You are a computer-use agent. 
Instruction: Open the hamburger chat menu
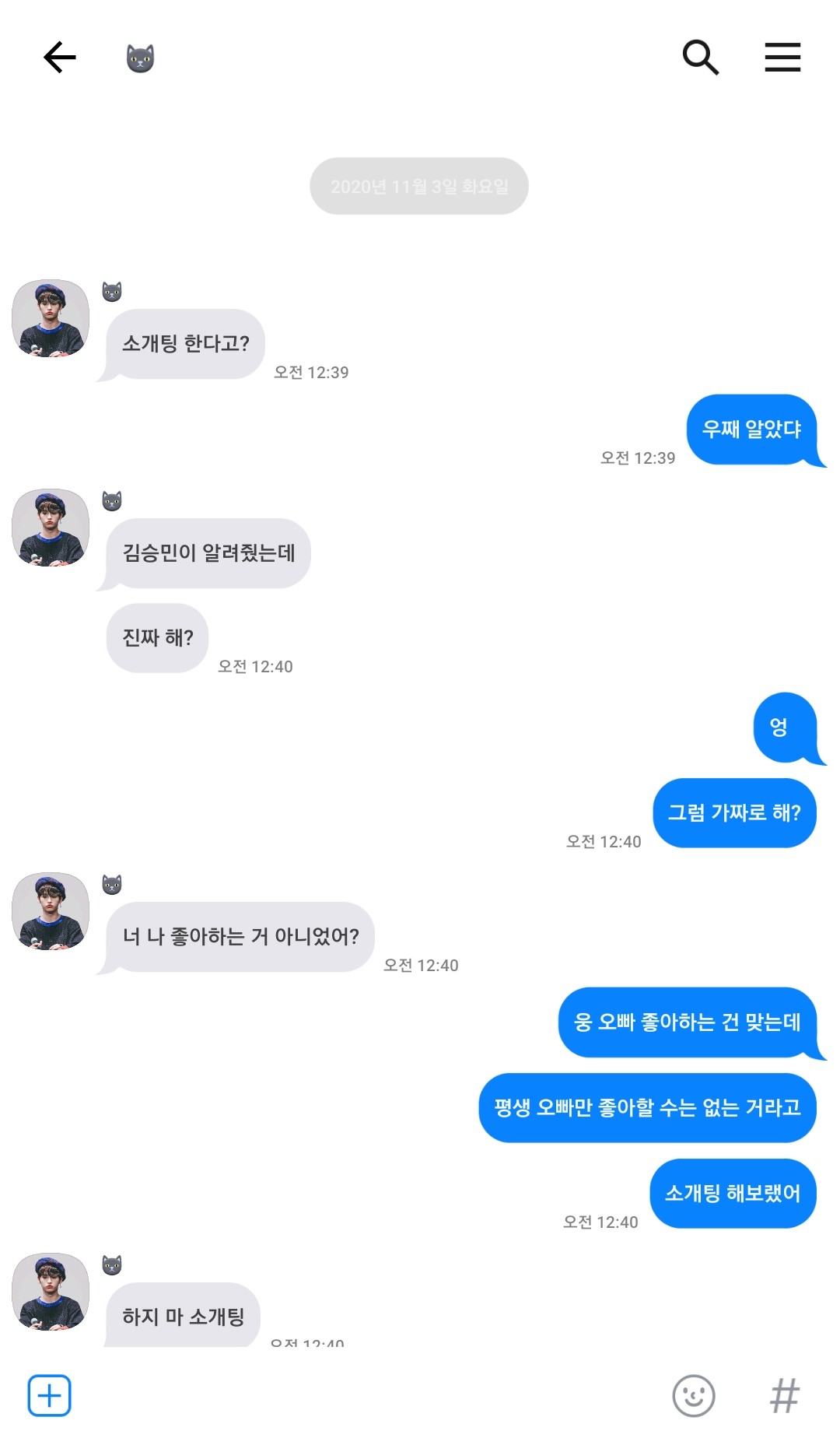782,58
